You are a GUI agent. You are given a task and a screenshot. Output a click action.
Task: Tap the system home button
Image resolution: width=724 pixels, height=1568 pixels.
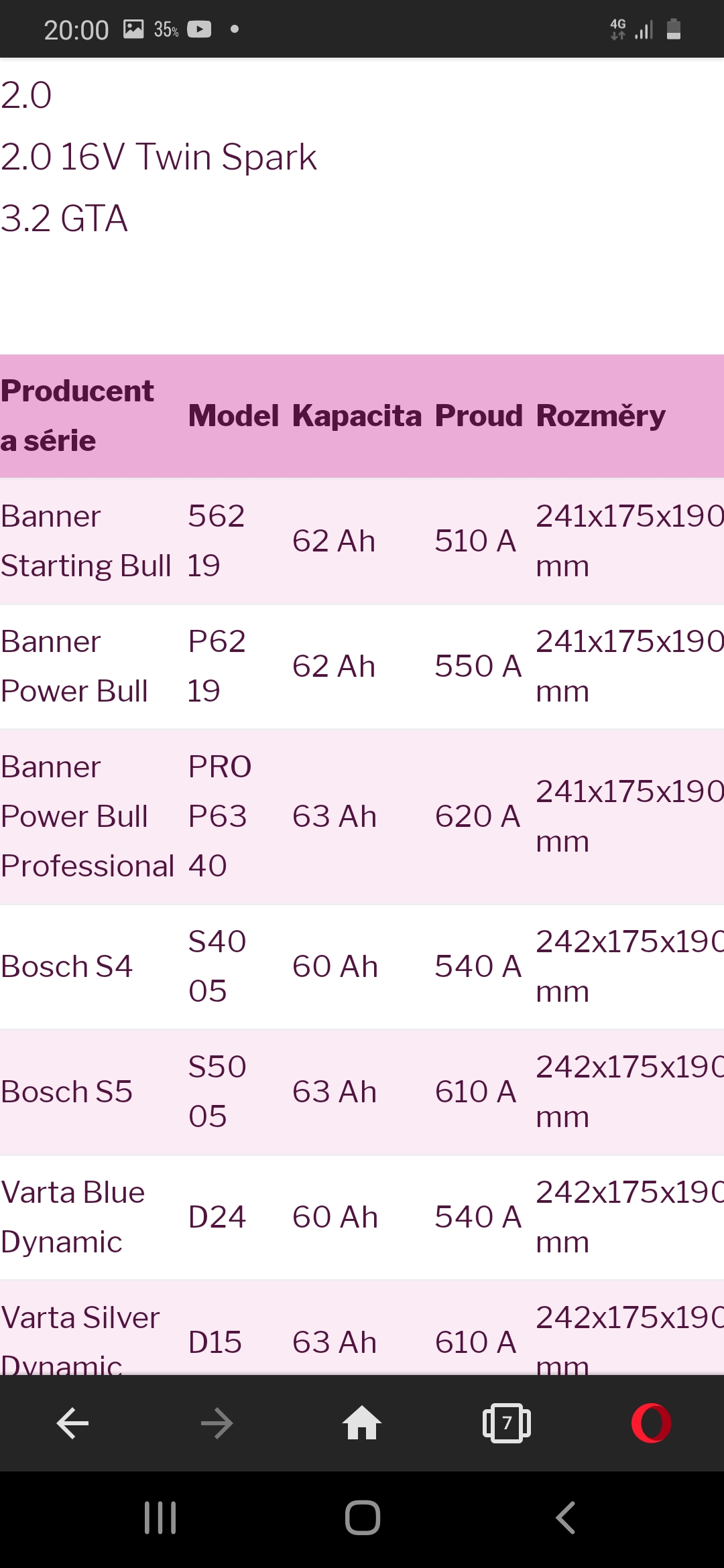coord(363,1518)
